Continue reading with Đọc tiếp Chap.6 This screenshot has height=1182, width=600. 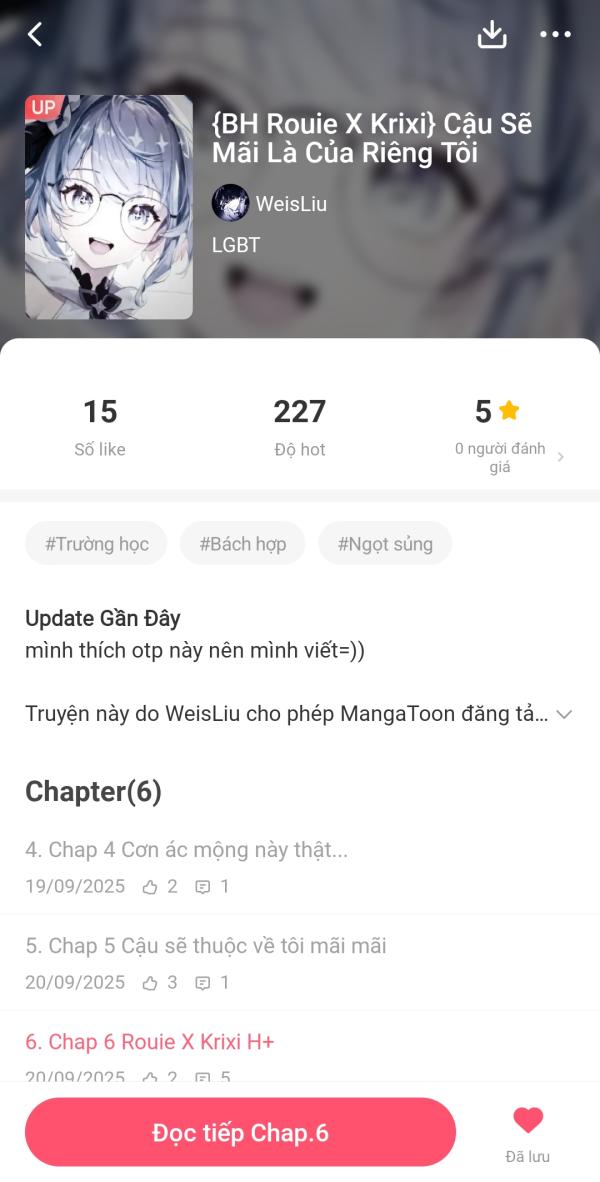click(x=240, y=1132)
